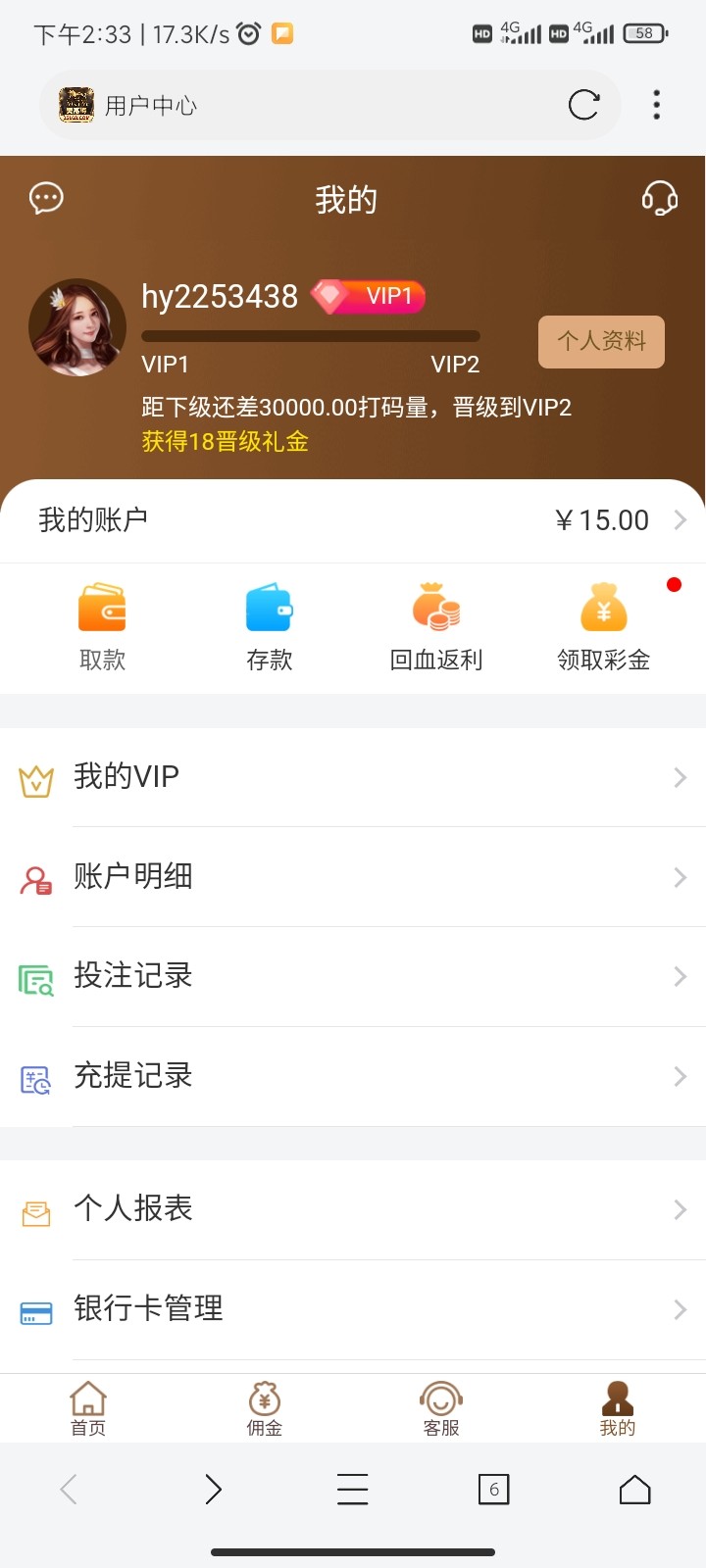Open the message chat icon top left
This screenshot has width=706, height=1568.
point(45,198)
